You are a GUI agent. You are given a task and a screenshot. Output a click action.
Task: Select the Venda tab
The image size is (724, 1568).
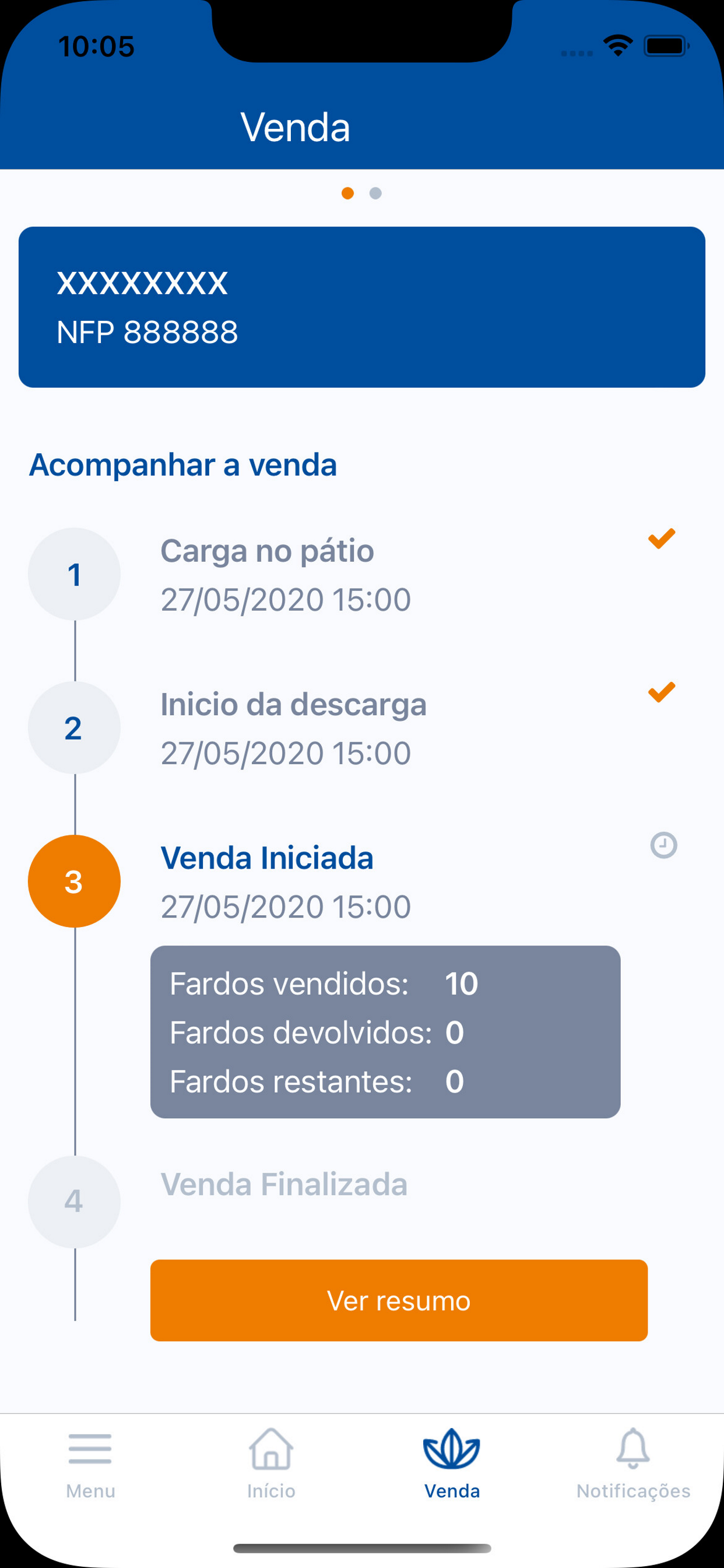[x=451, y=1464]
